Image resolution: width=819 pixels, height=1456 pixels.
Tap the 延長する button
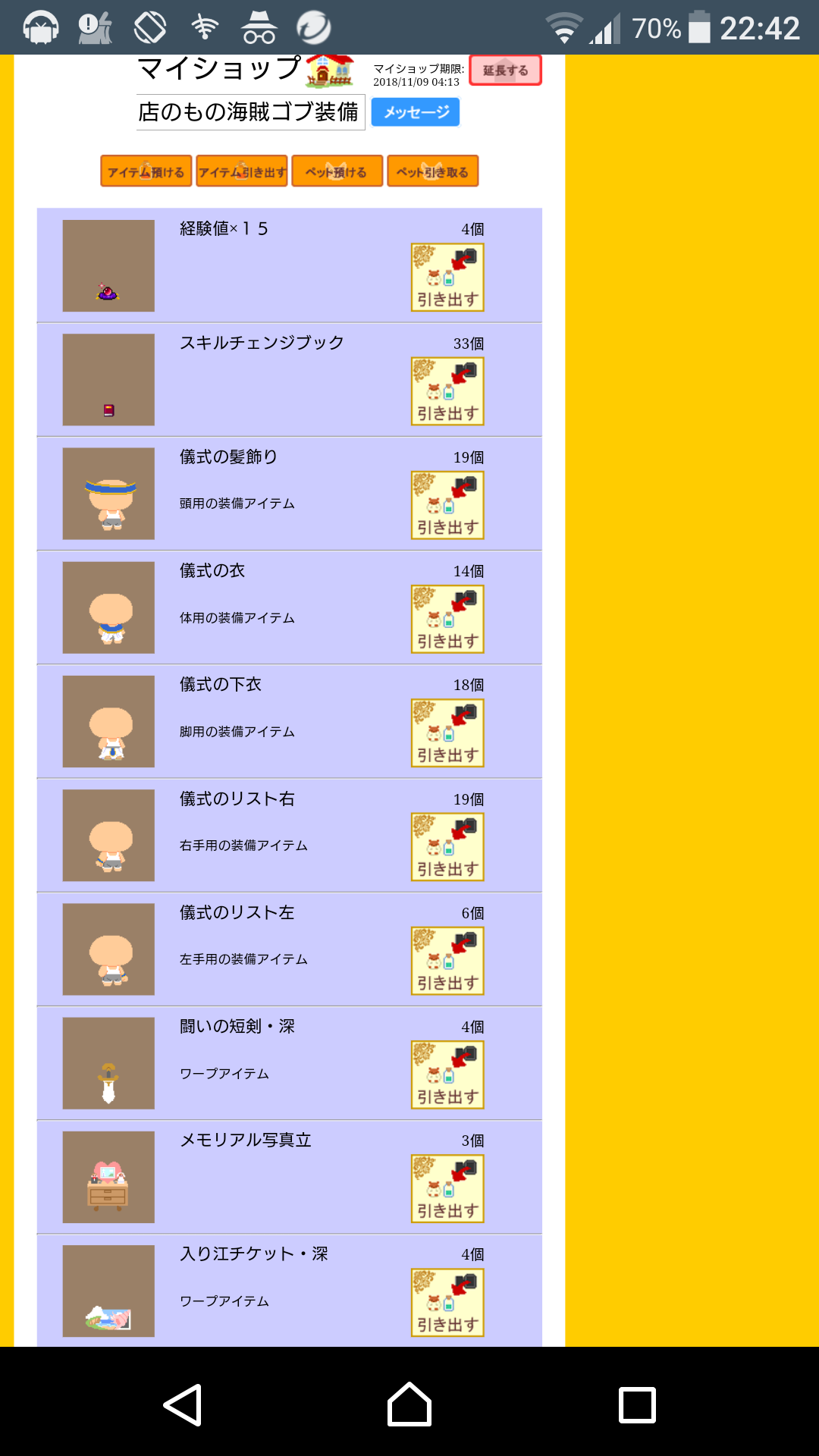[505, 71]
